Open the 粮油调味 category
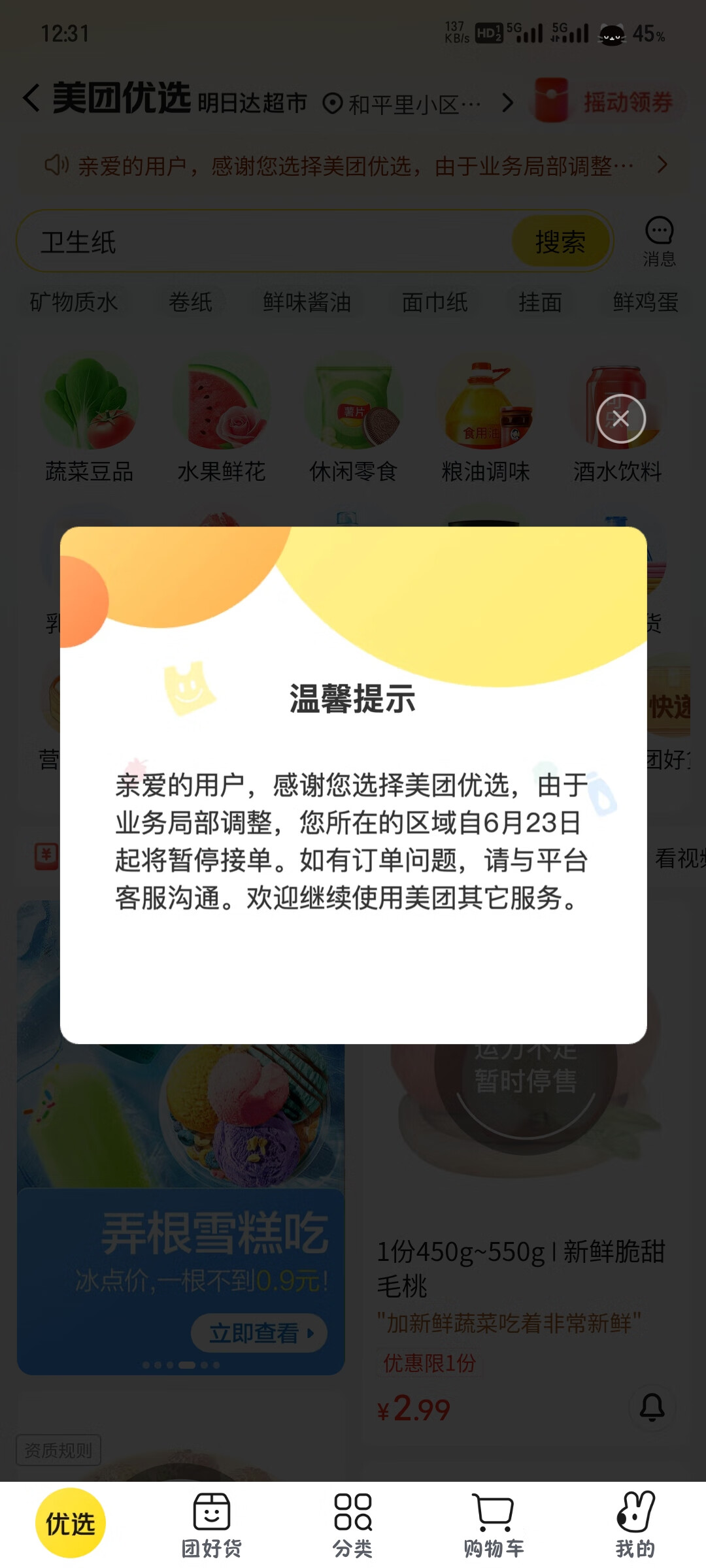This screenshot has height=1568, width=706. 486,418
